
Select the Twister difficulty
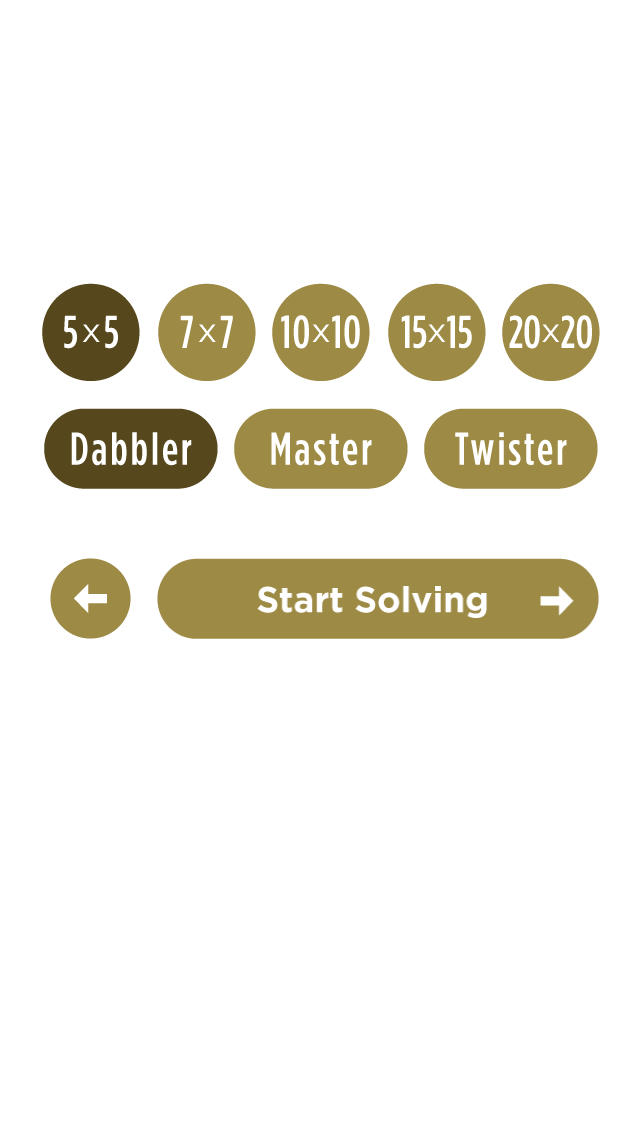pos(510,448)
